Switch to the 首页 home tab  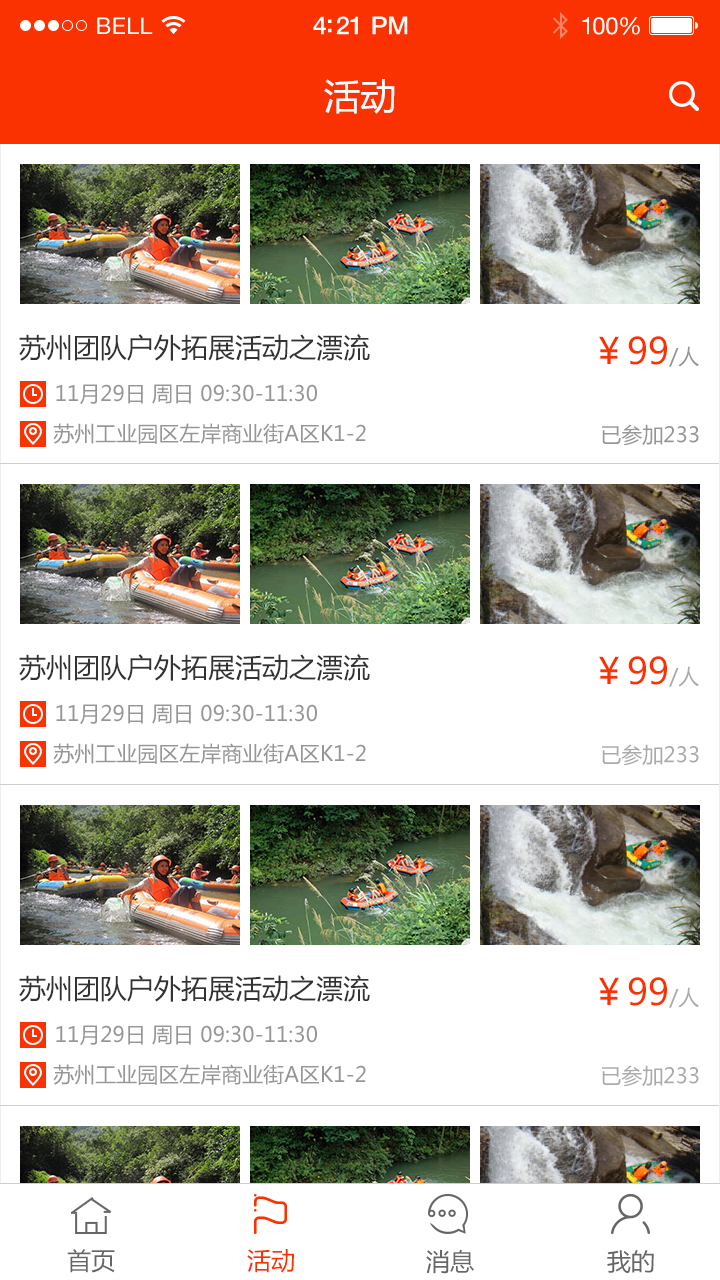(90, 1234)
